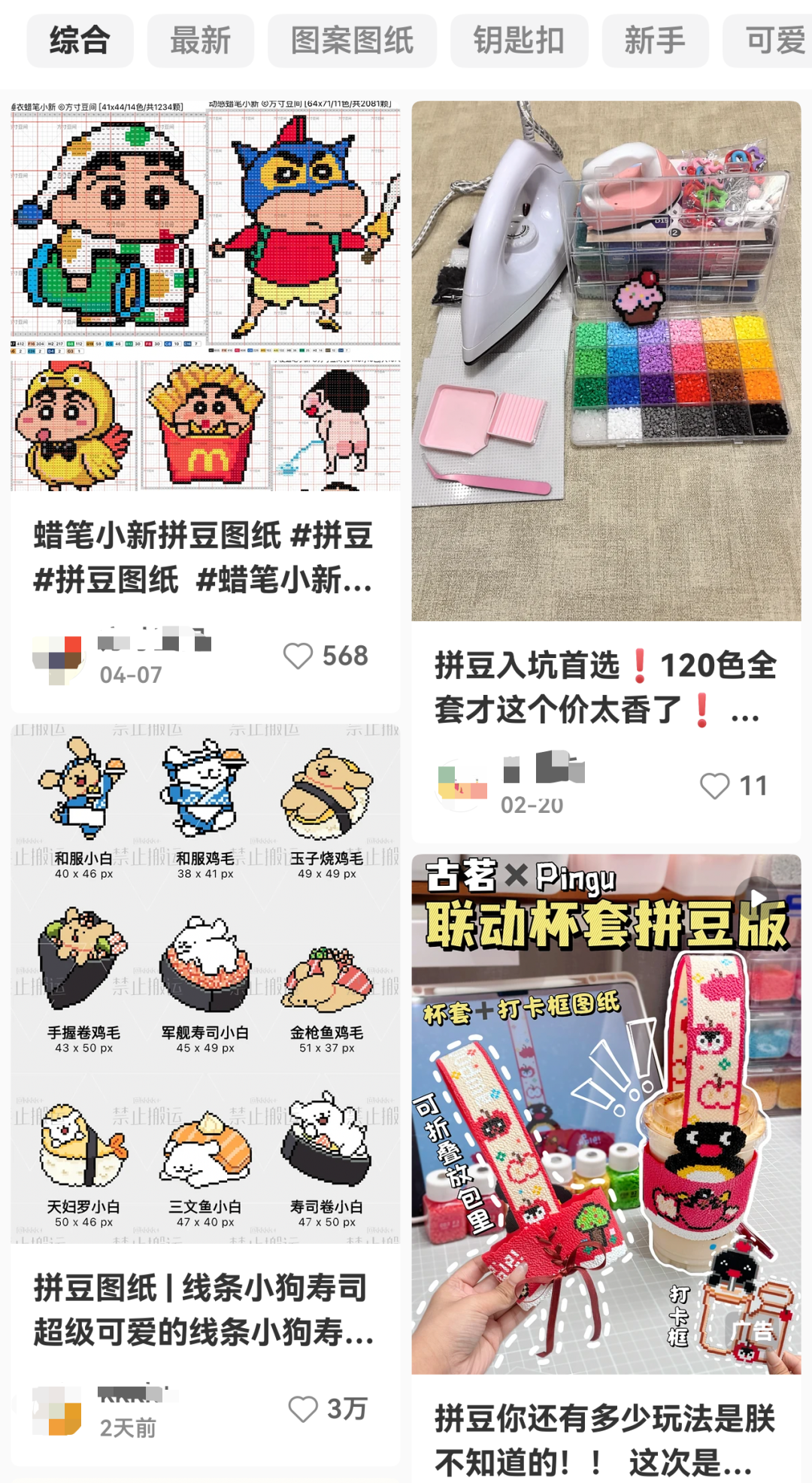
Task: Select the 最新 filter chip
Action: [200, 41]
